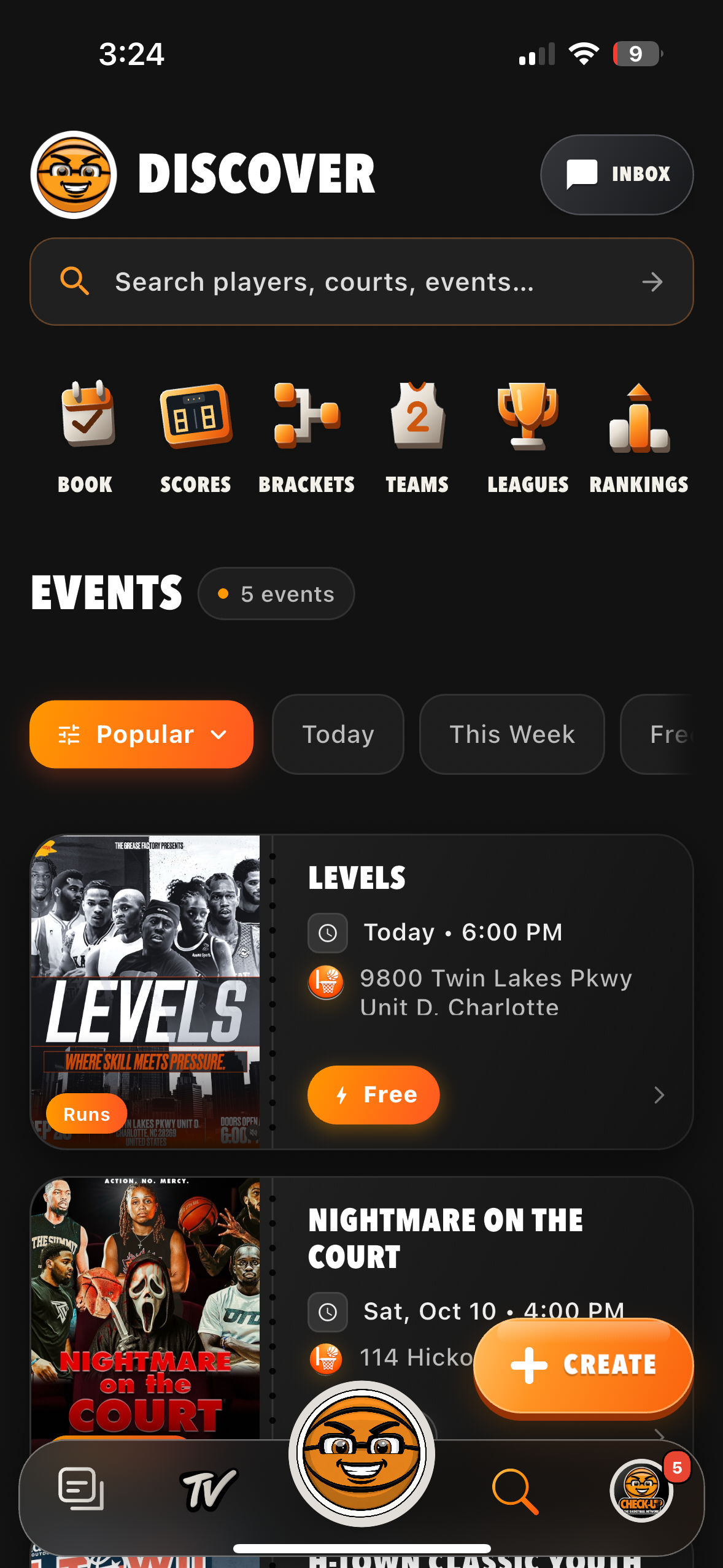Viewport: 723px width, 1568px height.
Task: Create a new event
Action: click(583, 1366)
